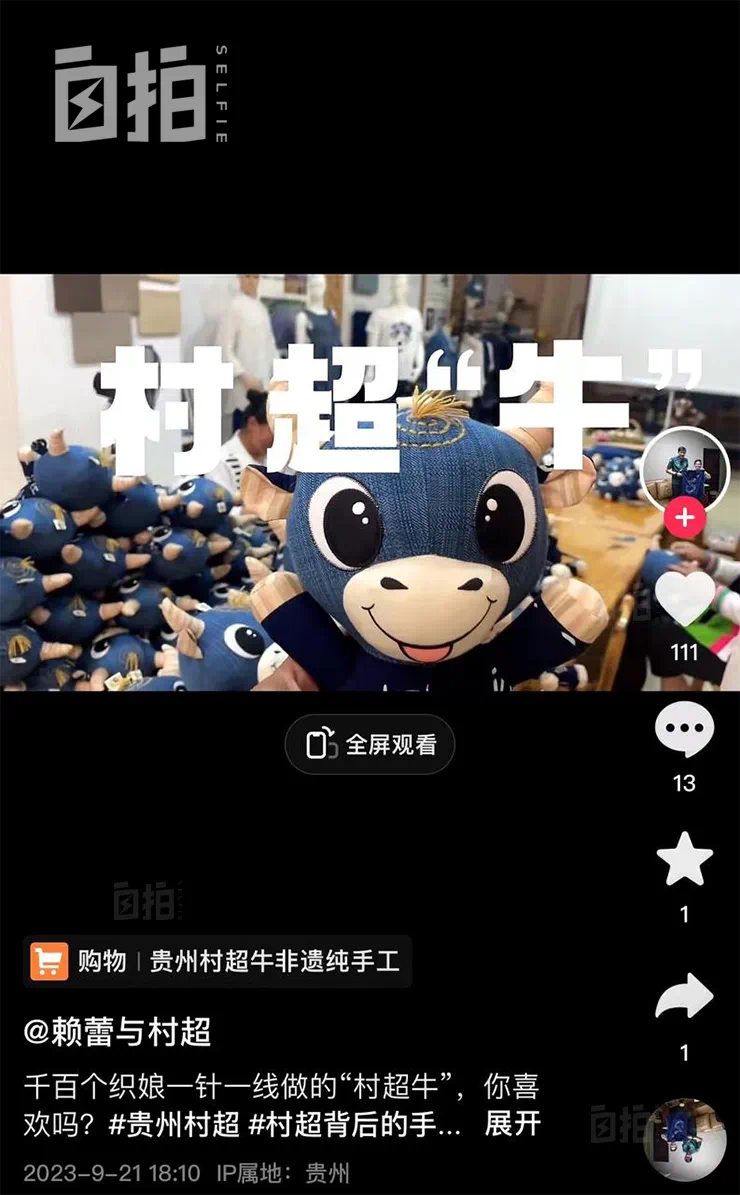
Task: Expand the caption with 展开
Action: coord(513,1123)
